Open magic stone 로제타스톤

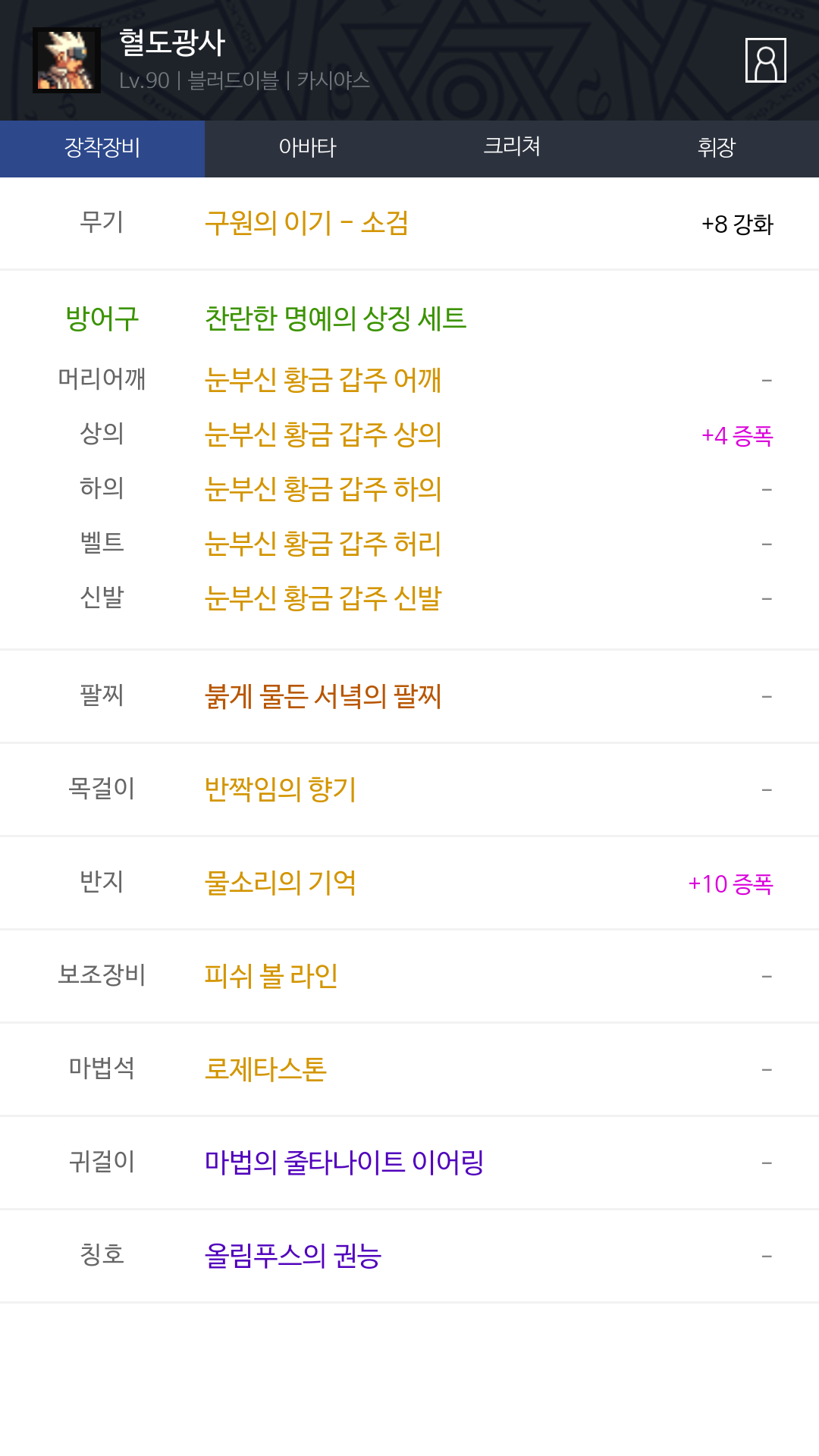265,1069
